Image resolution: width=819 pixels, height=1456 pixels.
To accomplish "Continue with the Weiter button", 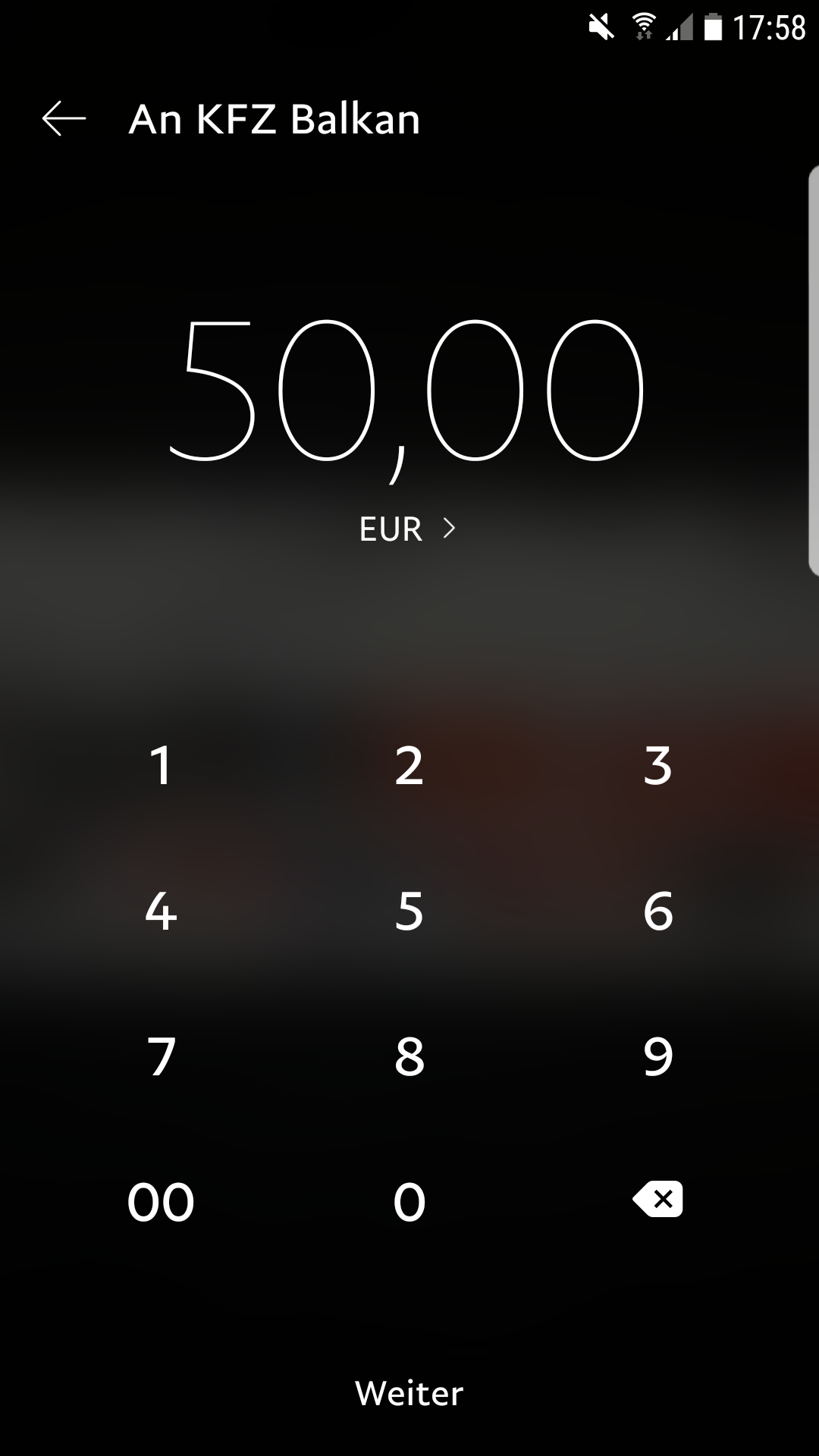I will 409,1393.
